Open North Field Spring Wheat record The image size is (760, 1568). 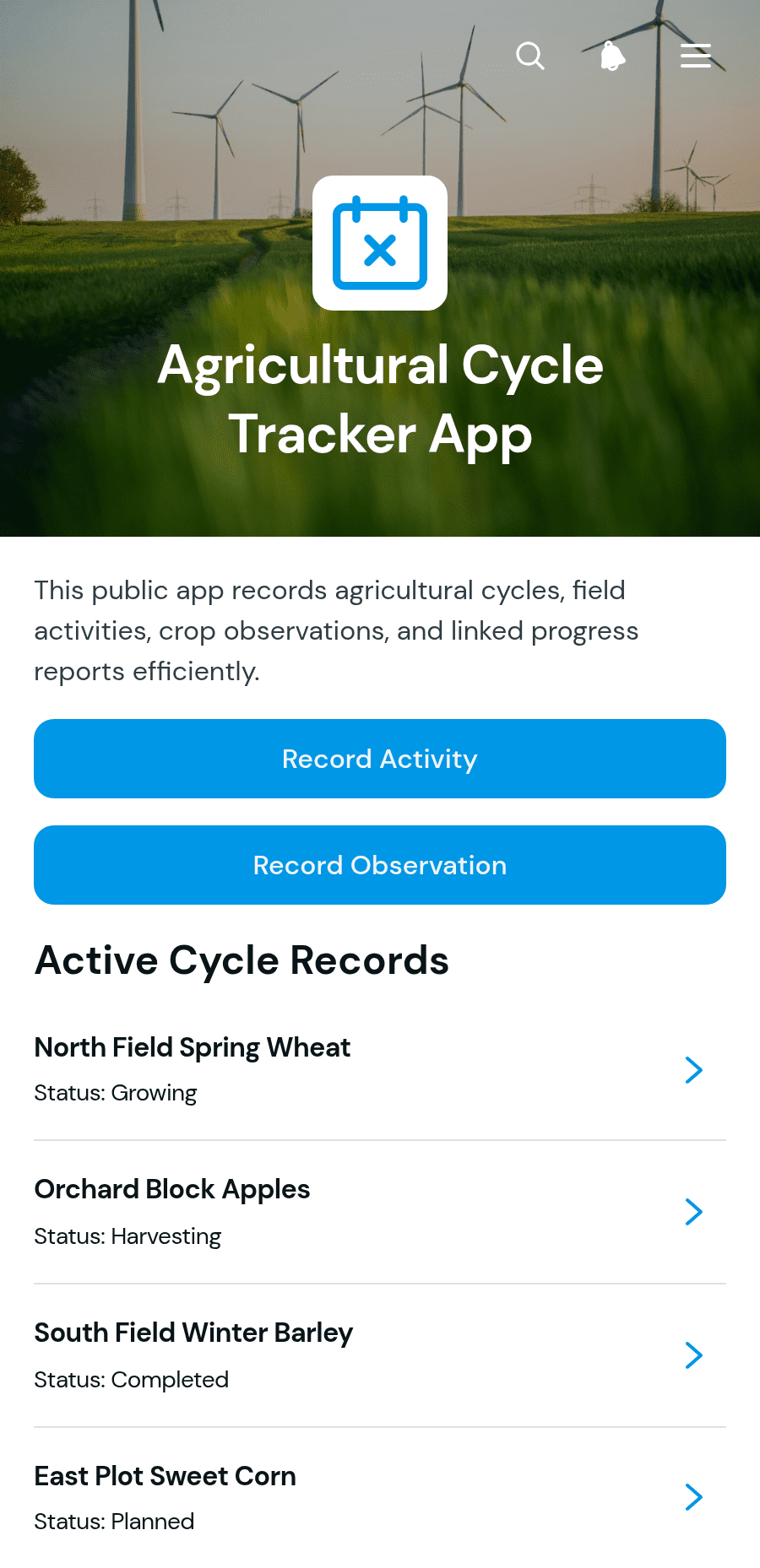(x=380, y=1069)
